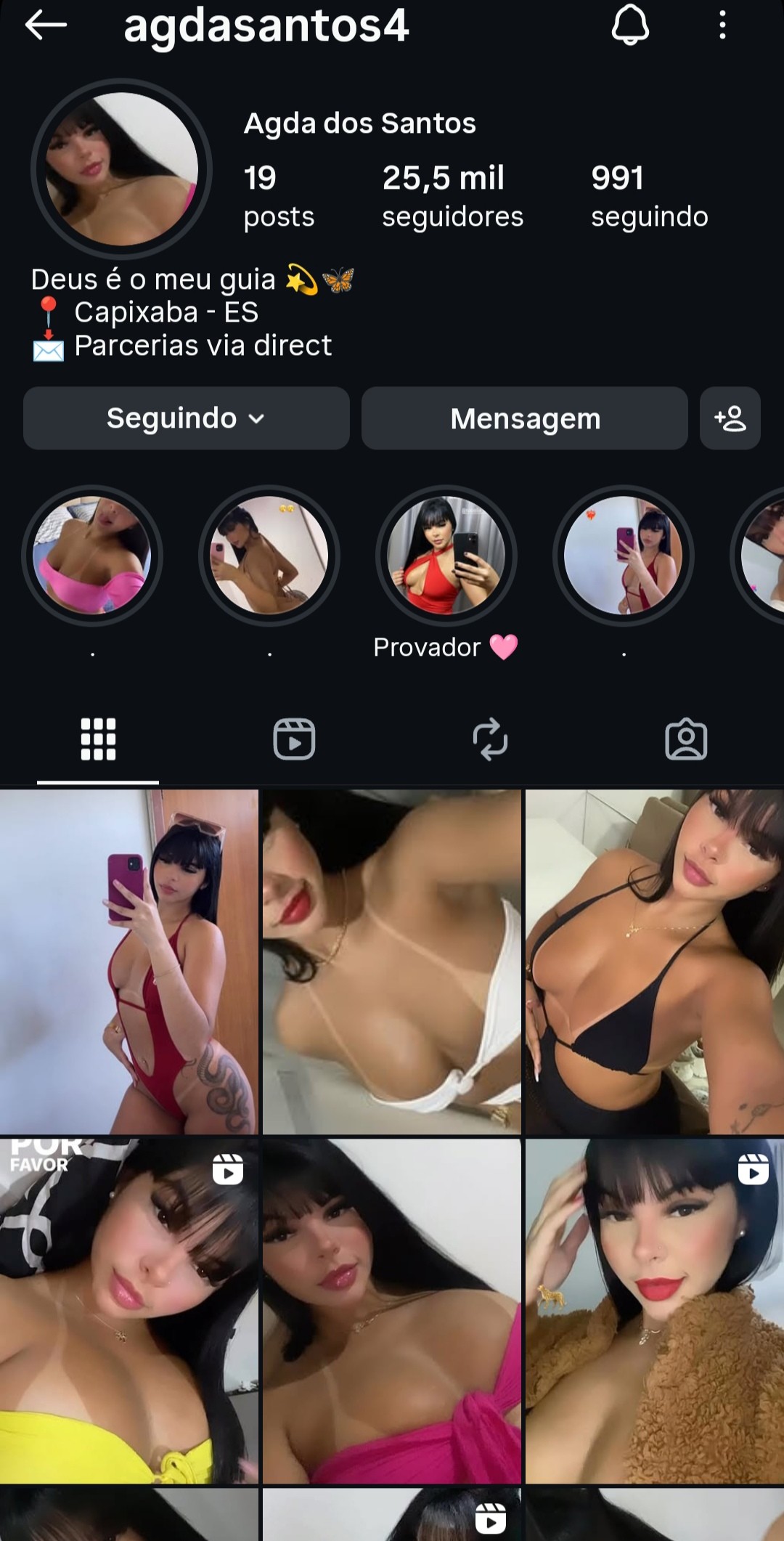
Task: View the 991 seguindo list
Action: point(649,196)
